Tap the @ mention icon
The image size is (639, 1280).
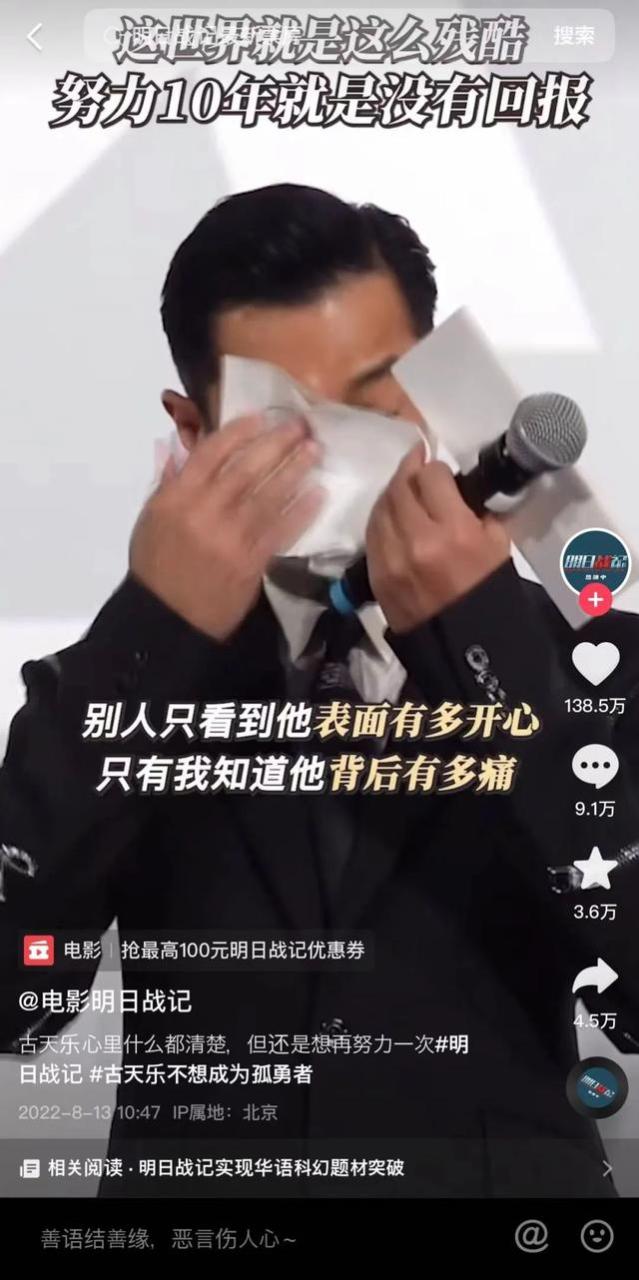point(531,1237)
